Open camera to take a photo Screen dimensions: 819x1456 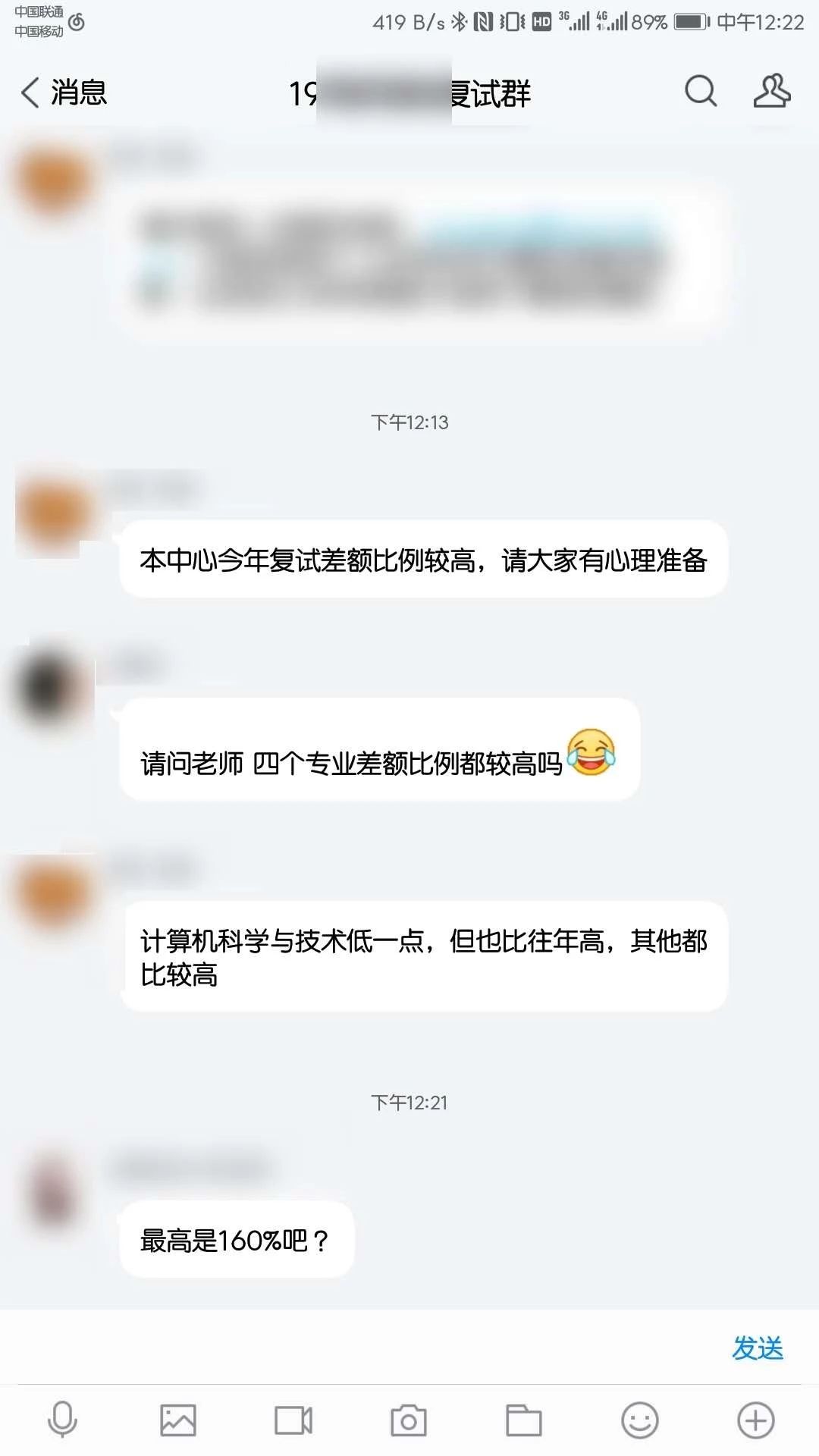coord(408,1420)
